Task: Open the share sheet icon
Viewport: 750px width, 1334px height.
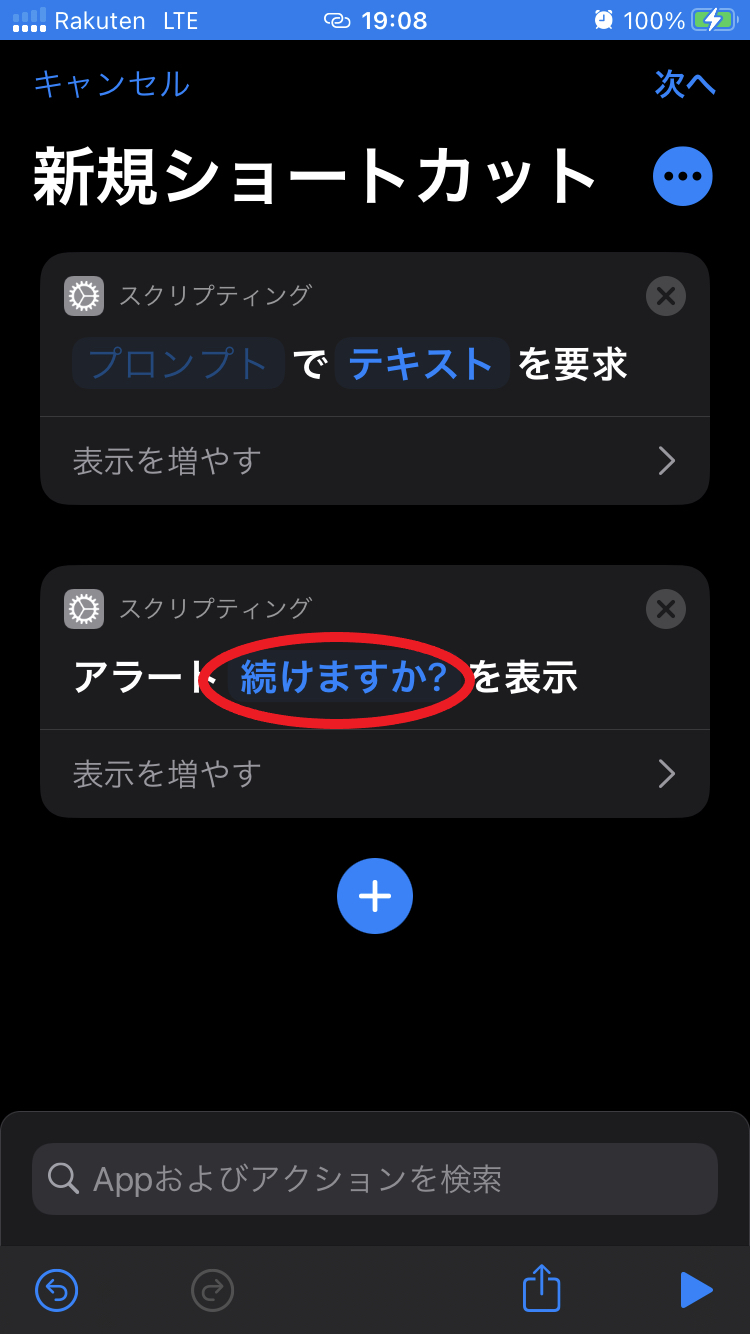Action: 540,1289
